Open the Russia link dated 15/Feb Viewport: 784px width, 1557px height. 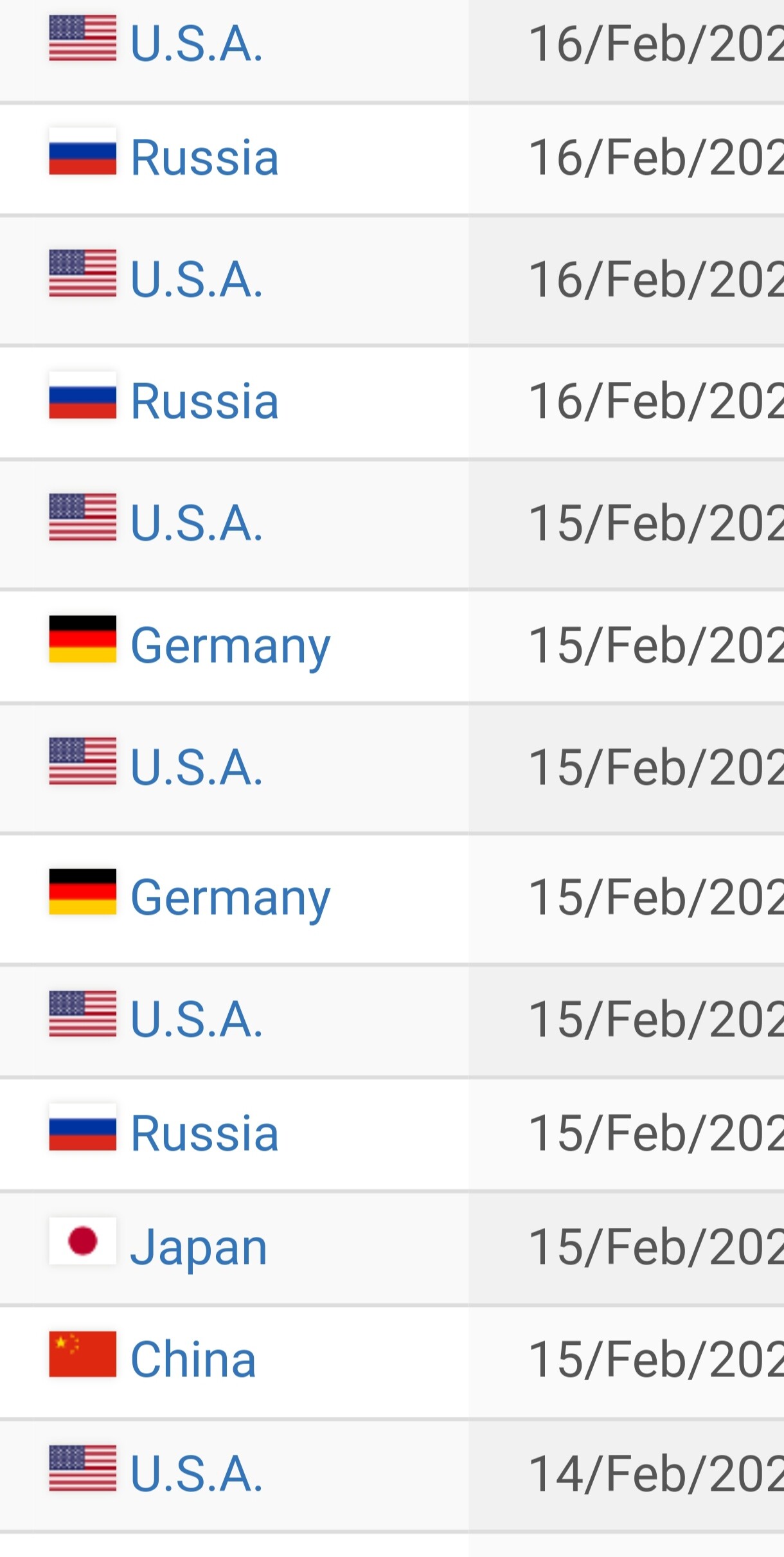point(204,1133)
